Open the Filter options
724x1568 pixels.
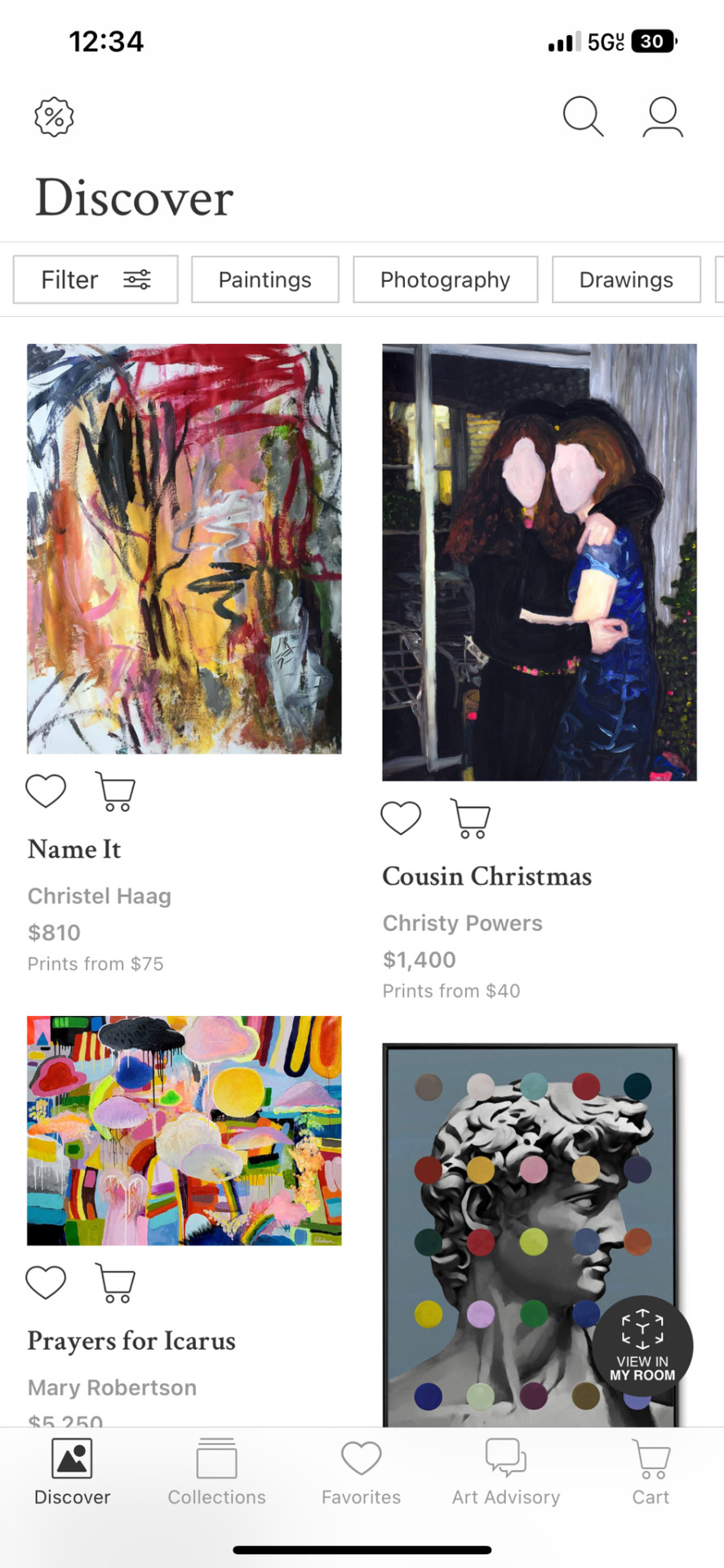tap(95, 280)
